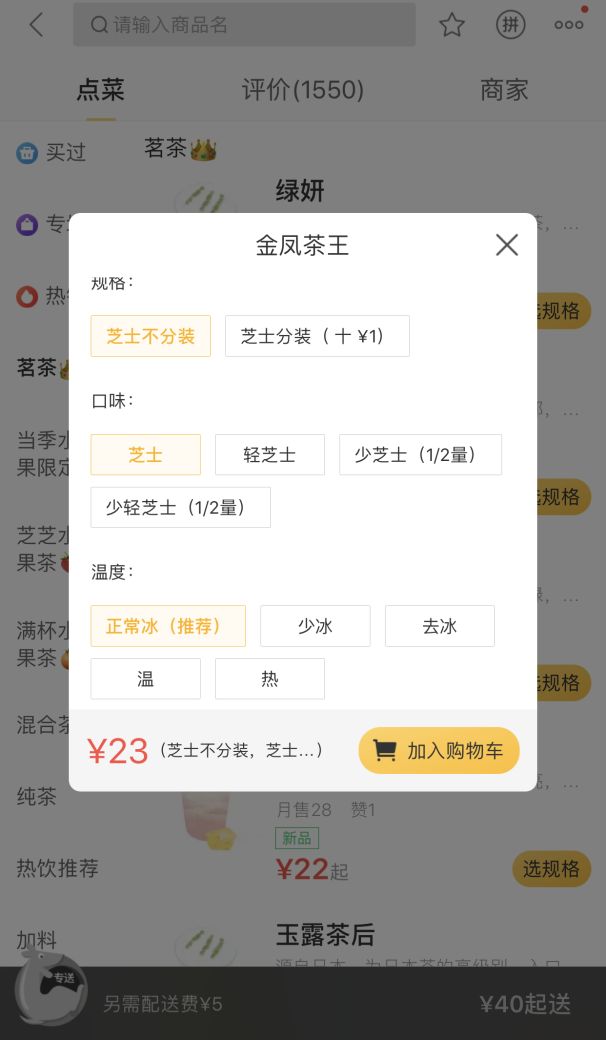Pick the 去冰 temperature
The height and width of the screenshot is (1040, 606).
coord(440,626)
